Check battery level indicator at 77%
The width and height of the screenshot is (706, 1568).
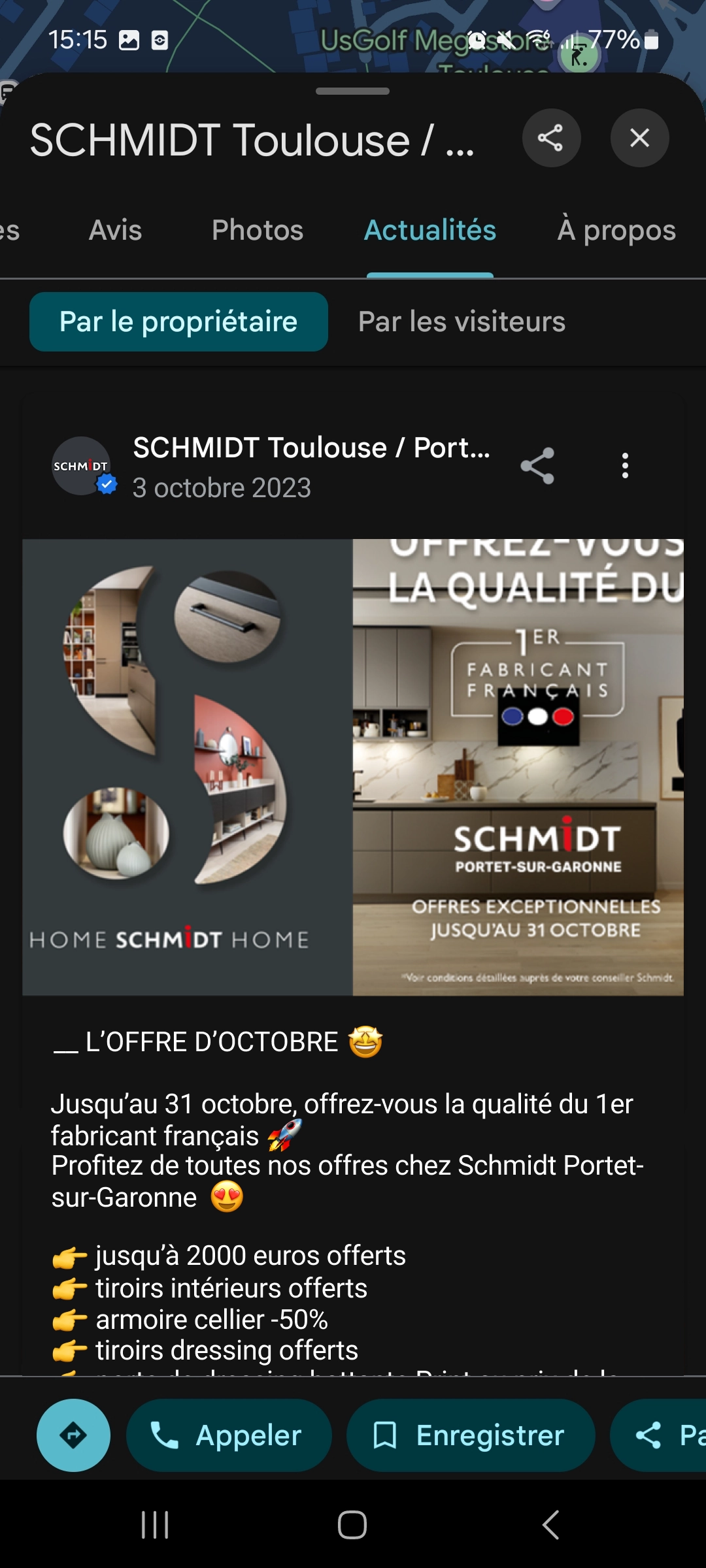tap(614, 41)
